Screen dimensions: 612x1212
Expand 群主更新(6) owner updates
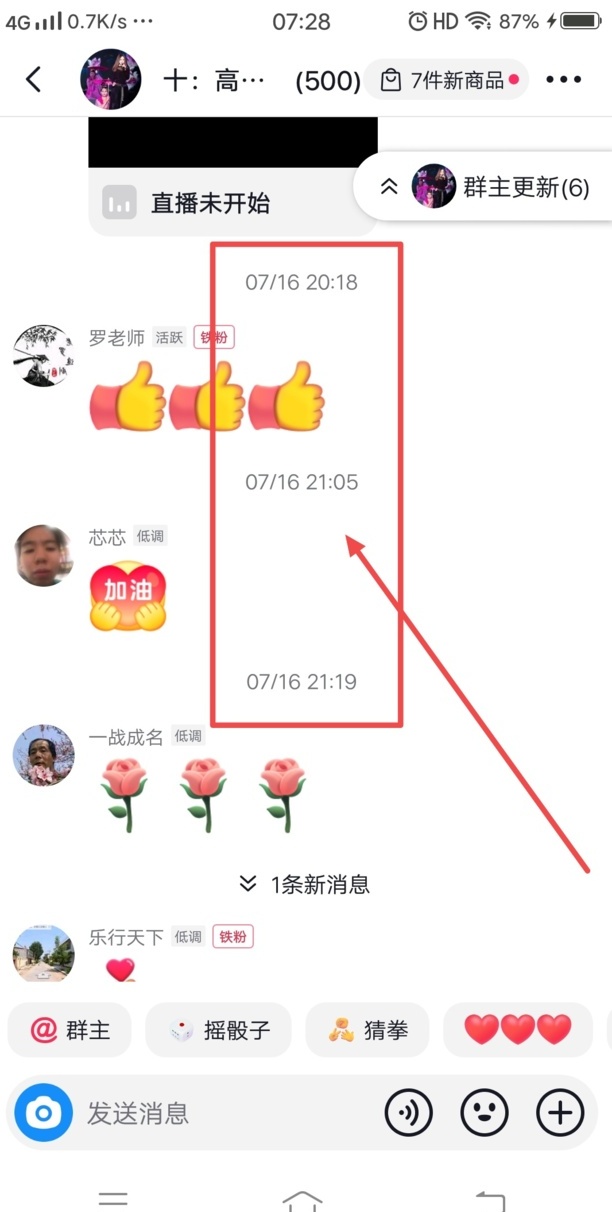[485, 187]
